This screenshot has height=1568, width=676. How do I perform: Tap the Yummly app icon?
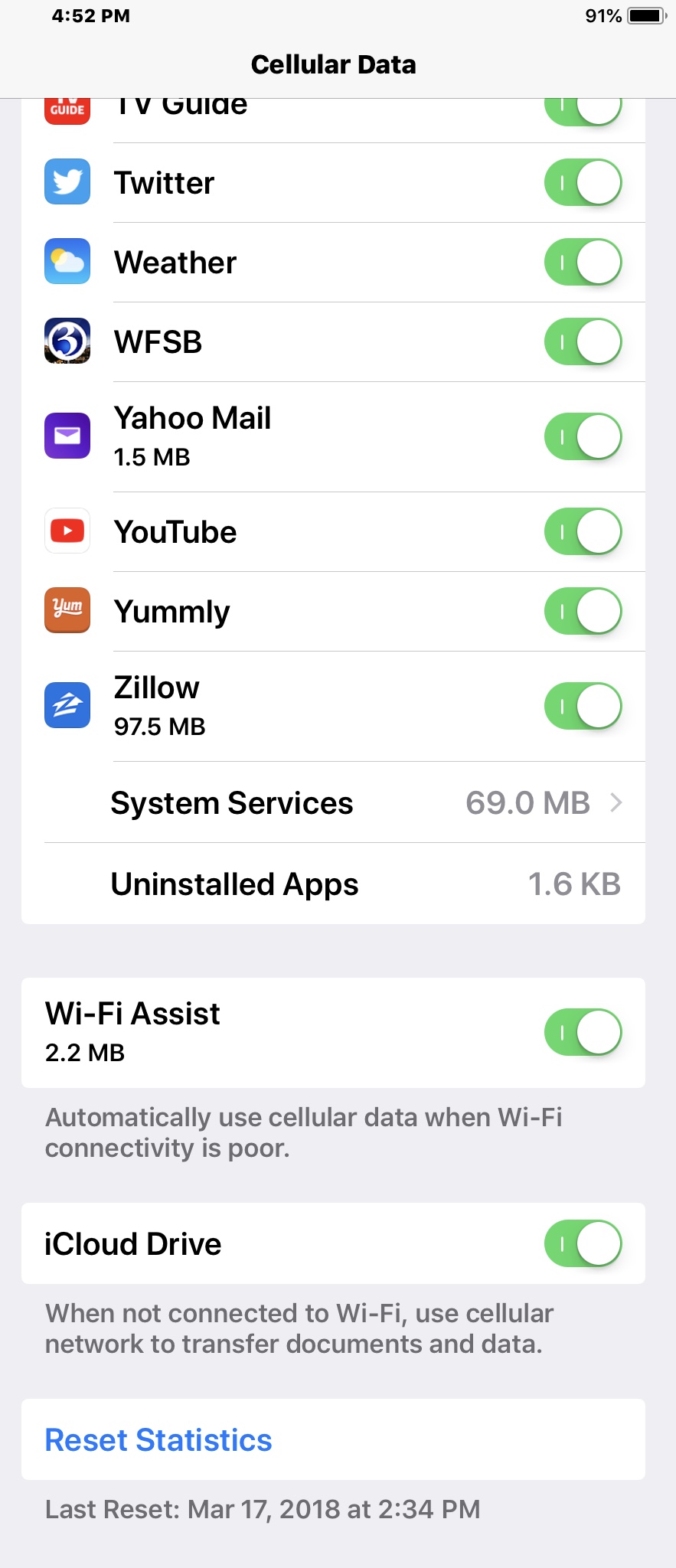point(67,610)
